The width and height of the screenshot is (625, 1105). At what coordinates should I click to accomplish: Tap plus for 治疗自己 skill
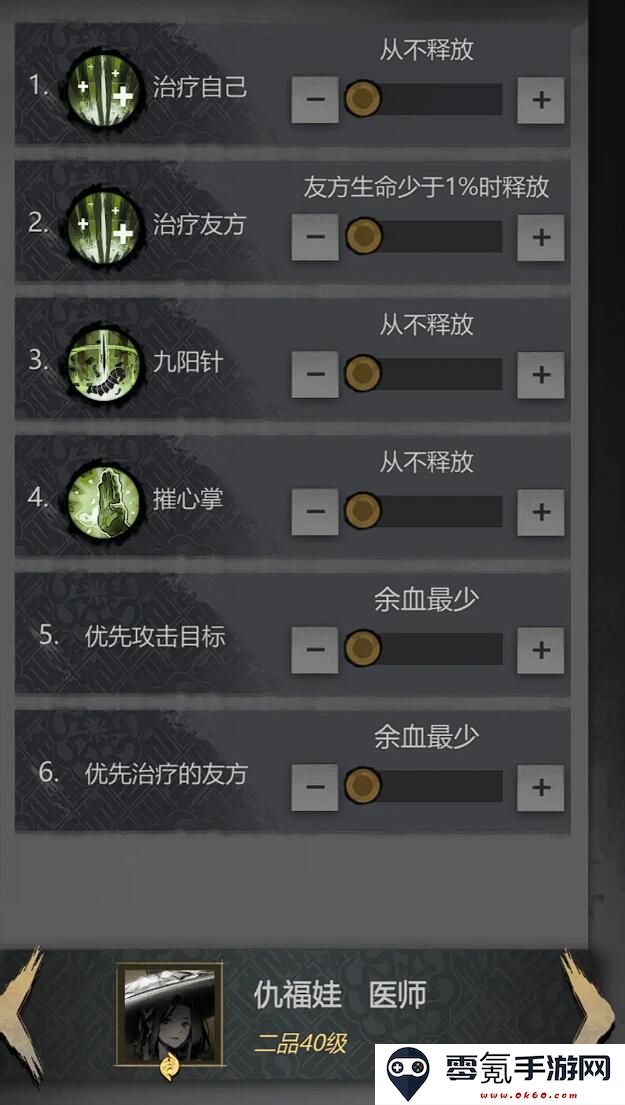541,100
